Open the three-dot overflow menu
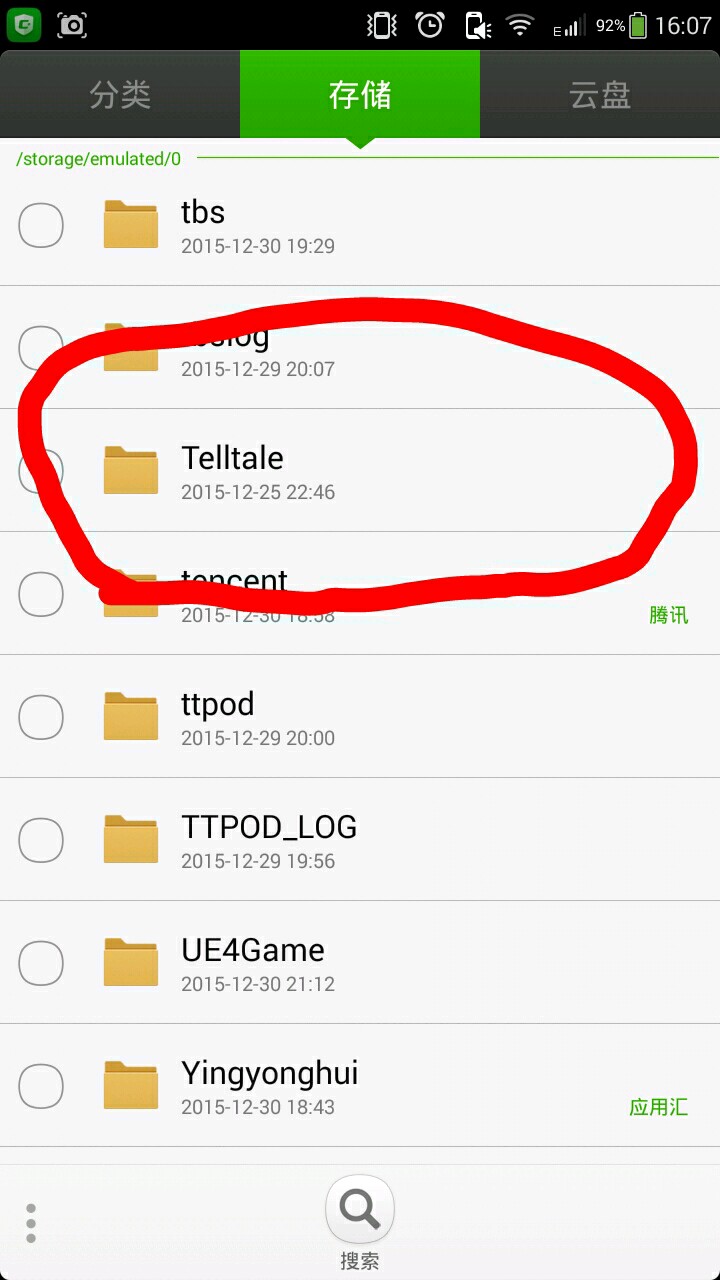Viewport: 720px width, 1280px height. 31,1223
